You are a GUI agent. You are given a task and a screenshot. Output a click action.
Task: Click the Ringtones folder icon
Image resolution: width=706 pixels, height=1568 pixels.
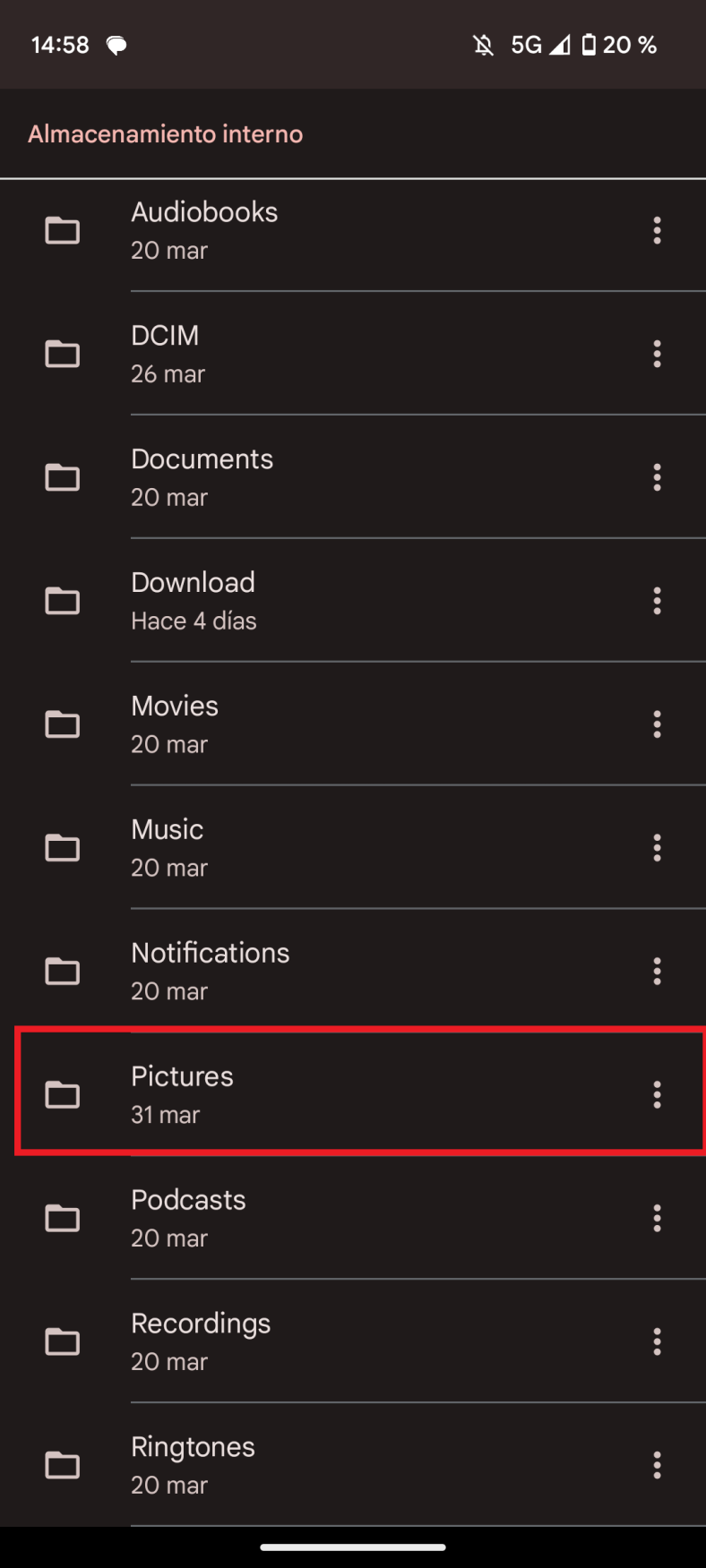[62, 1465]
